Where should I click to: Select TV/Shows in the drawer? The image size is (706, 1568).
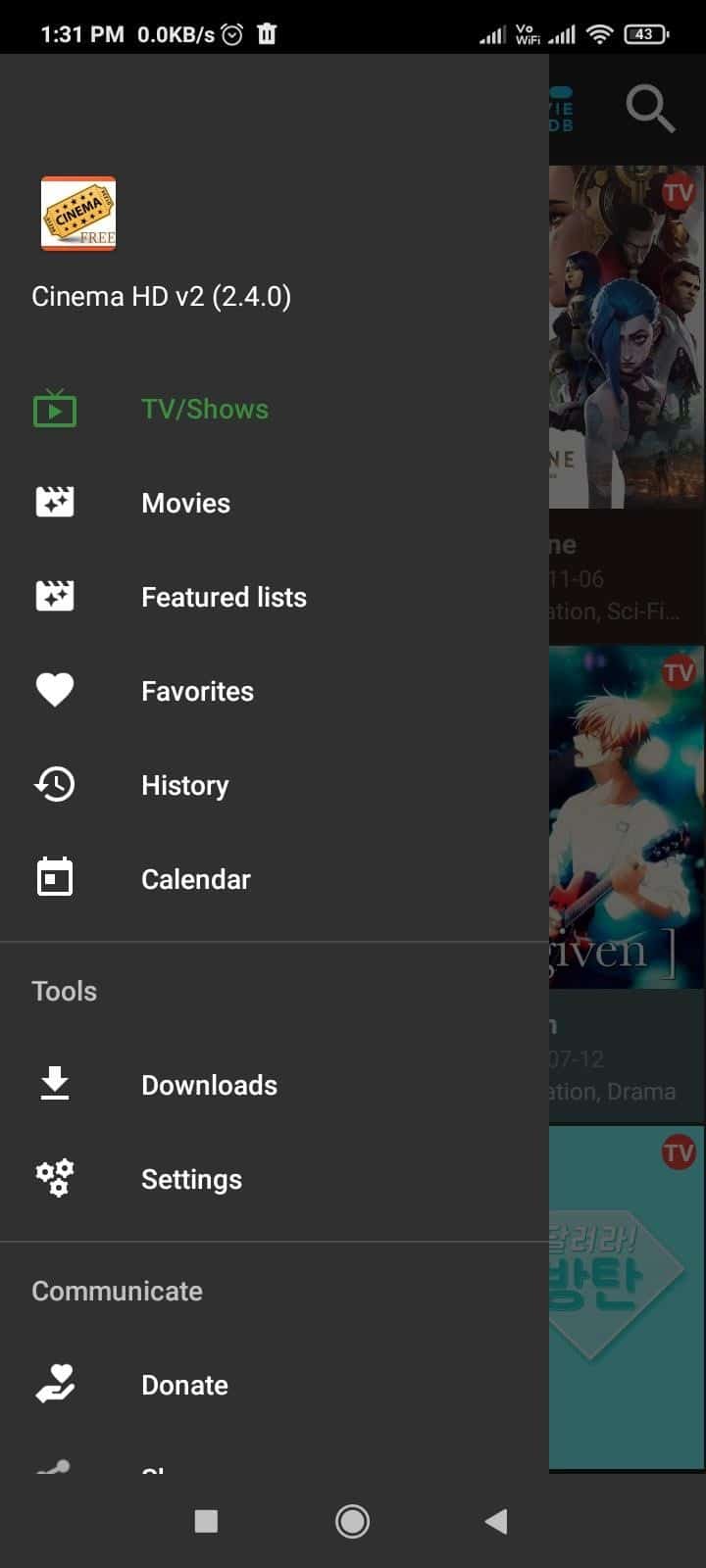pyautogui.click(x=275, y=409)
